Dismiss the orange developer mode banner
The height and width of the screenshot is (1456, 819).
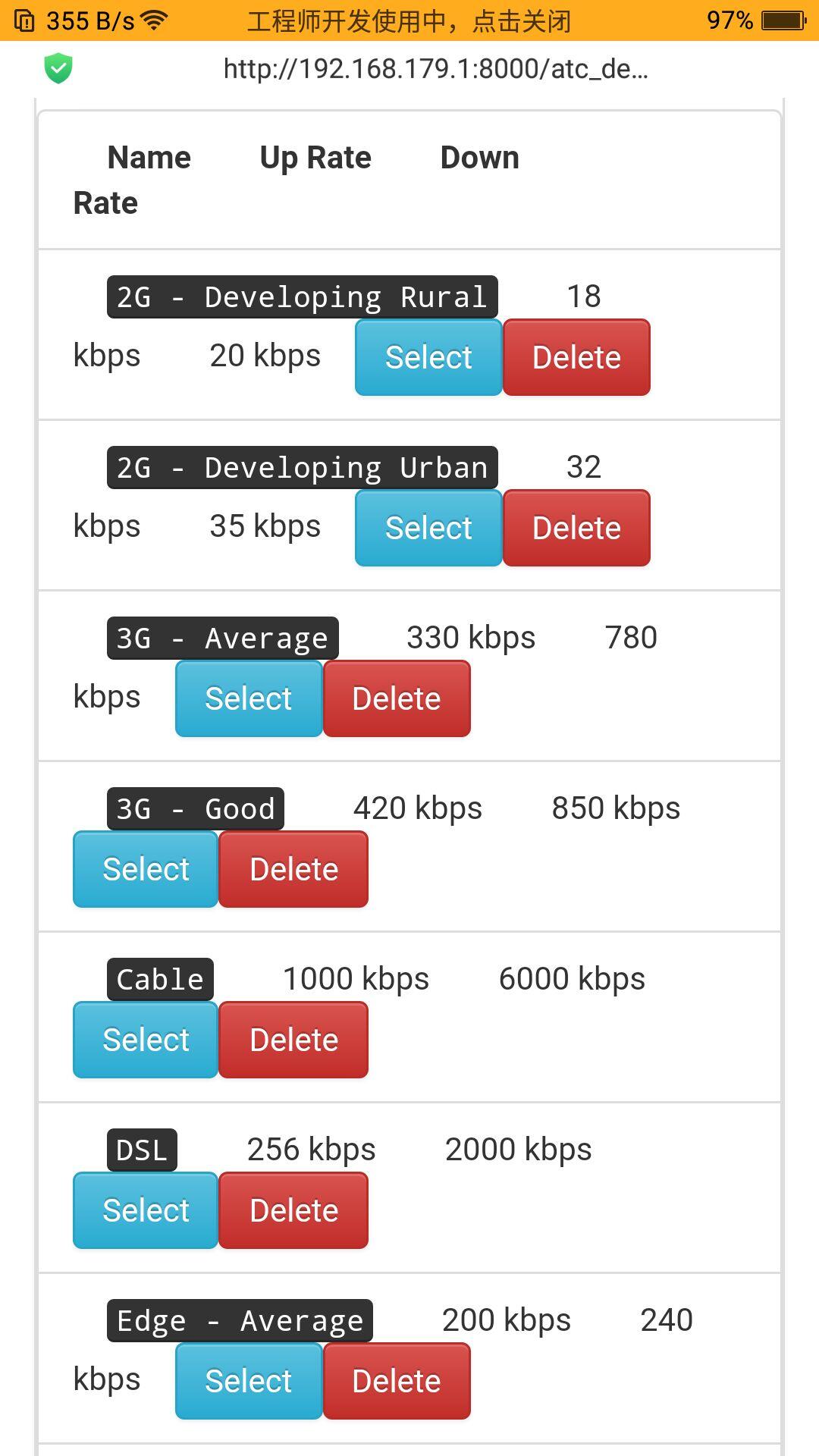[x=409, y=20]
